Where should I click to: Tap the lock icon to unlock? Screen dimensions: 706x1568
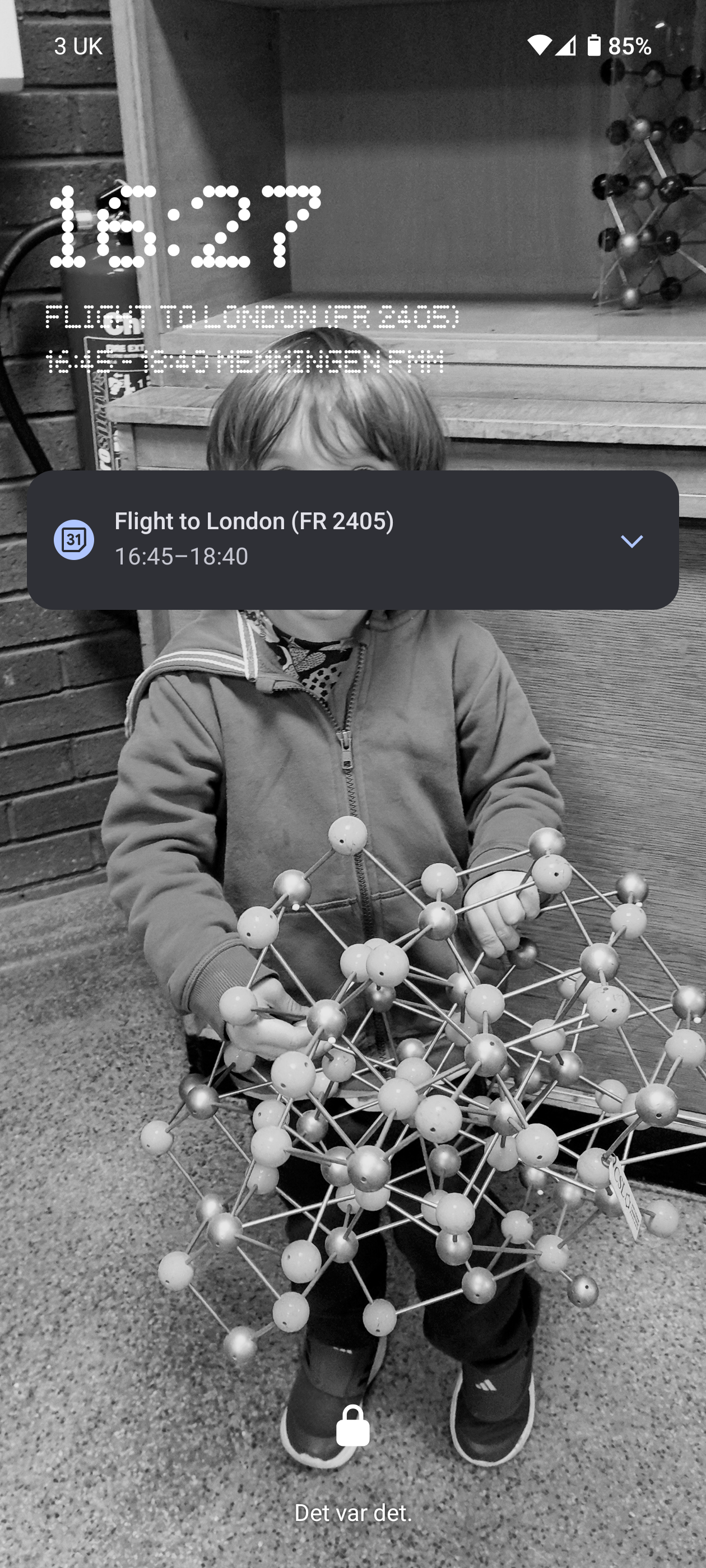352,1426
